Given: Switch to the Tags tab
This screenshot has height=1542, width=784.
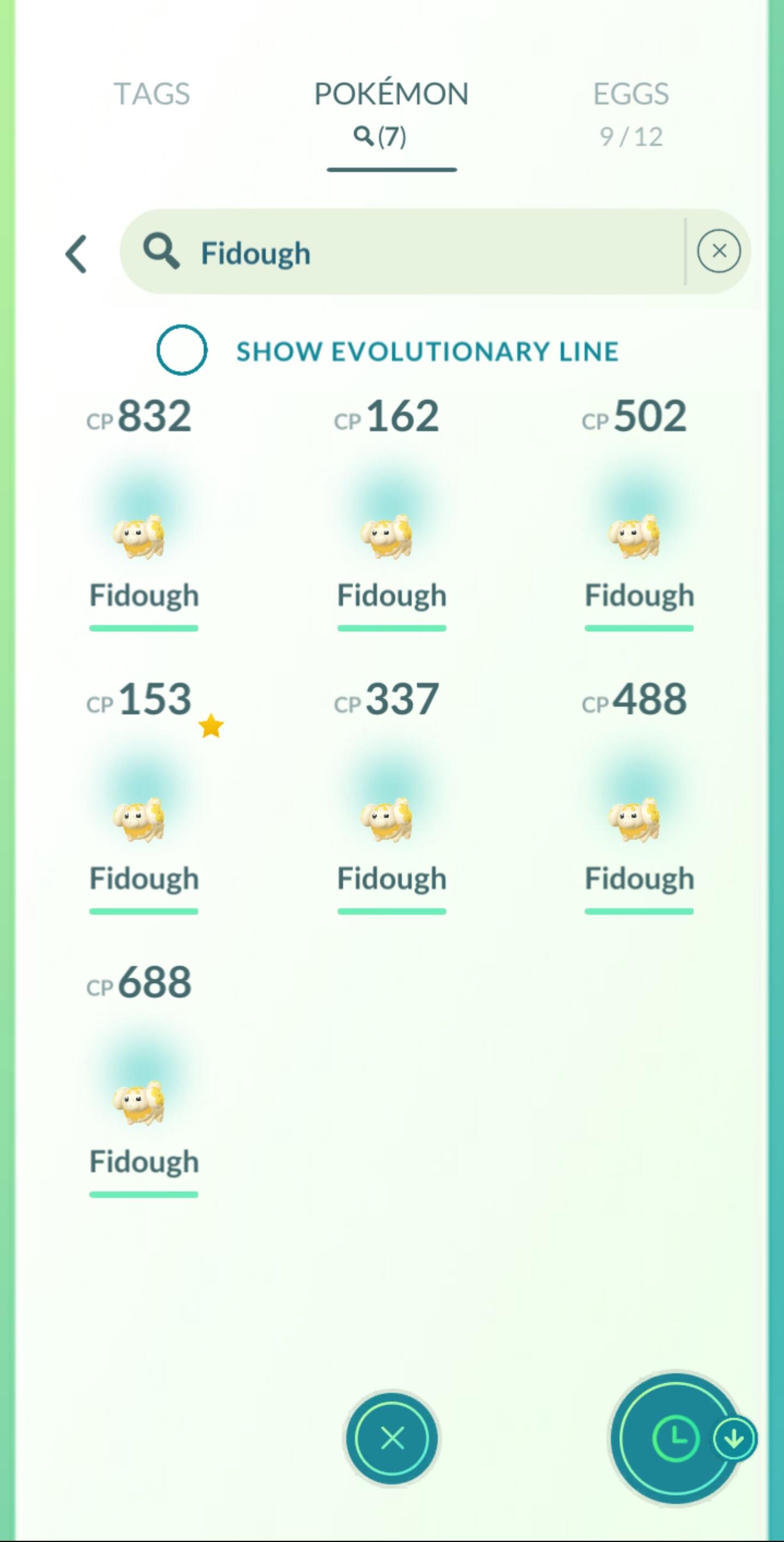Looking at the screenshot, I should pos(151,94).
